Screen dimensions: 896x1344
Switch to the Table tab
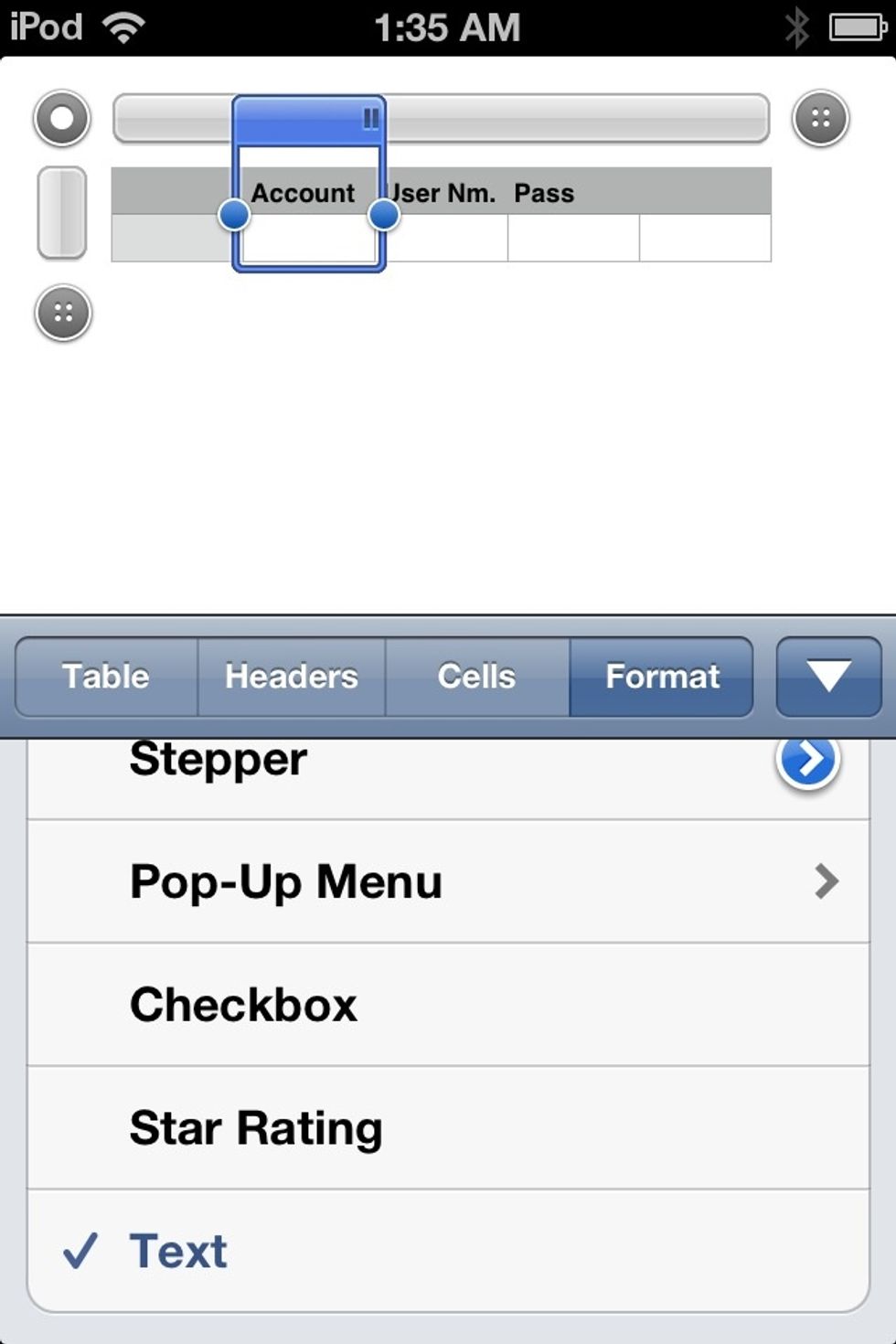[106, 677]
